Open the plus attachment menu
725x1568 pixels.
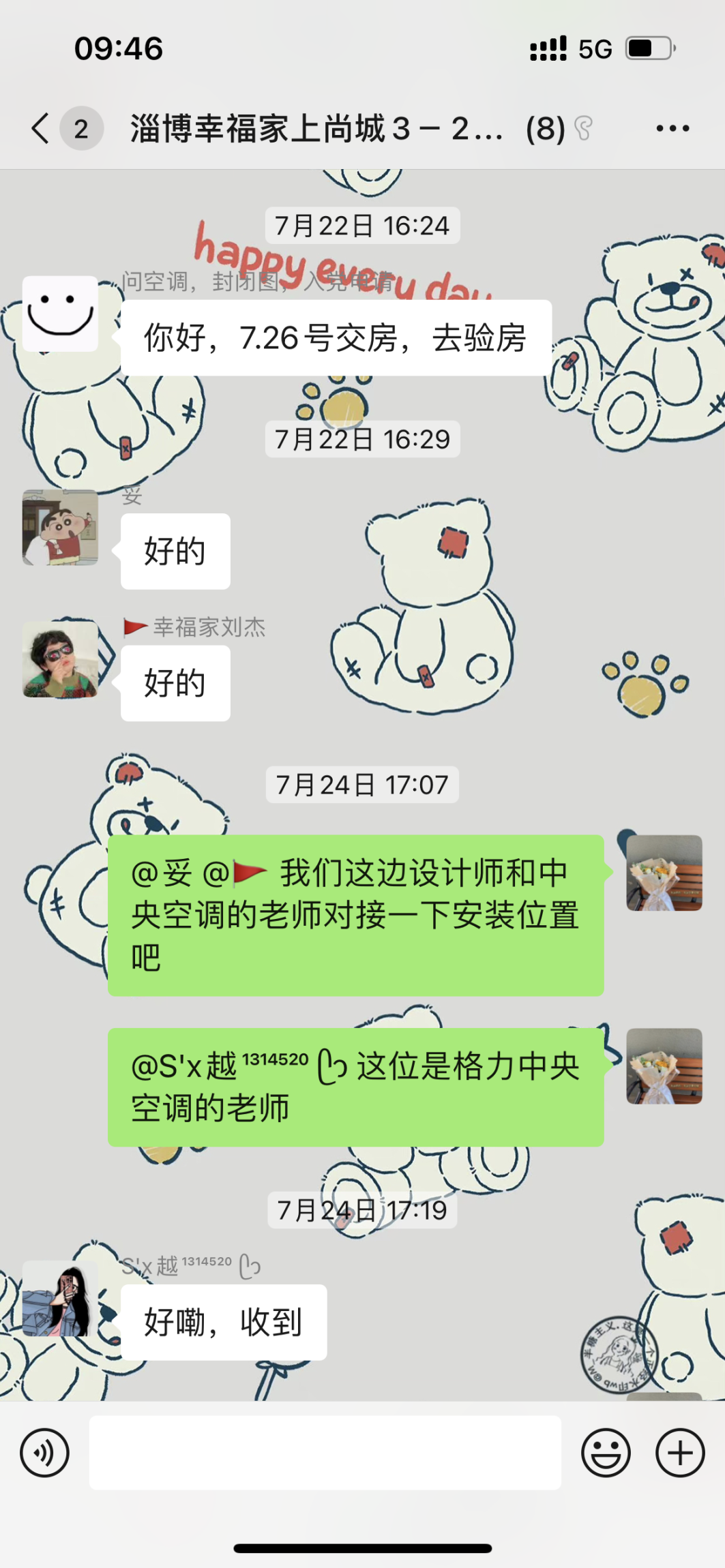(x=680, y=1453)
